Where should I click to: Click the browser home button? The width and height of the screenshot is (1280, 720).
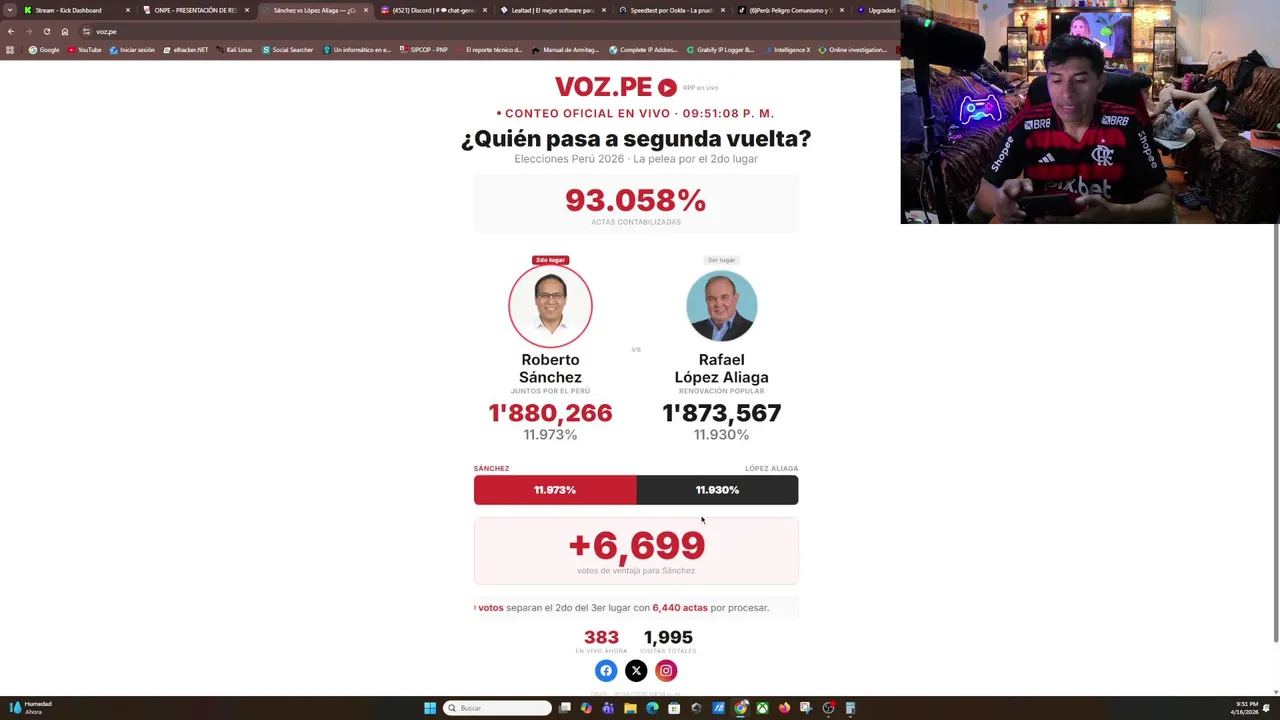(65, 31)
